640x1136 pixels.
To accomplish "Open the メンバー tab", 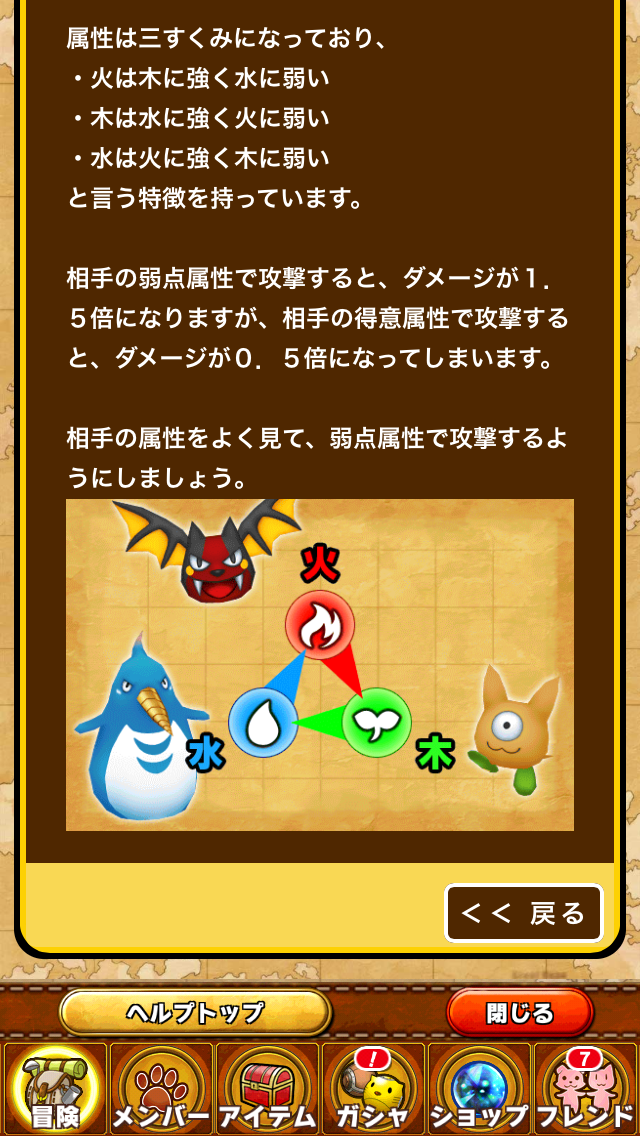I will (x=161, y=1089).
